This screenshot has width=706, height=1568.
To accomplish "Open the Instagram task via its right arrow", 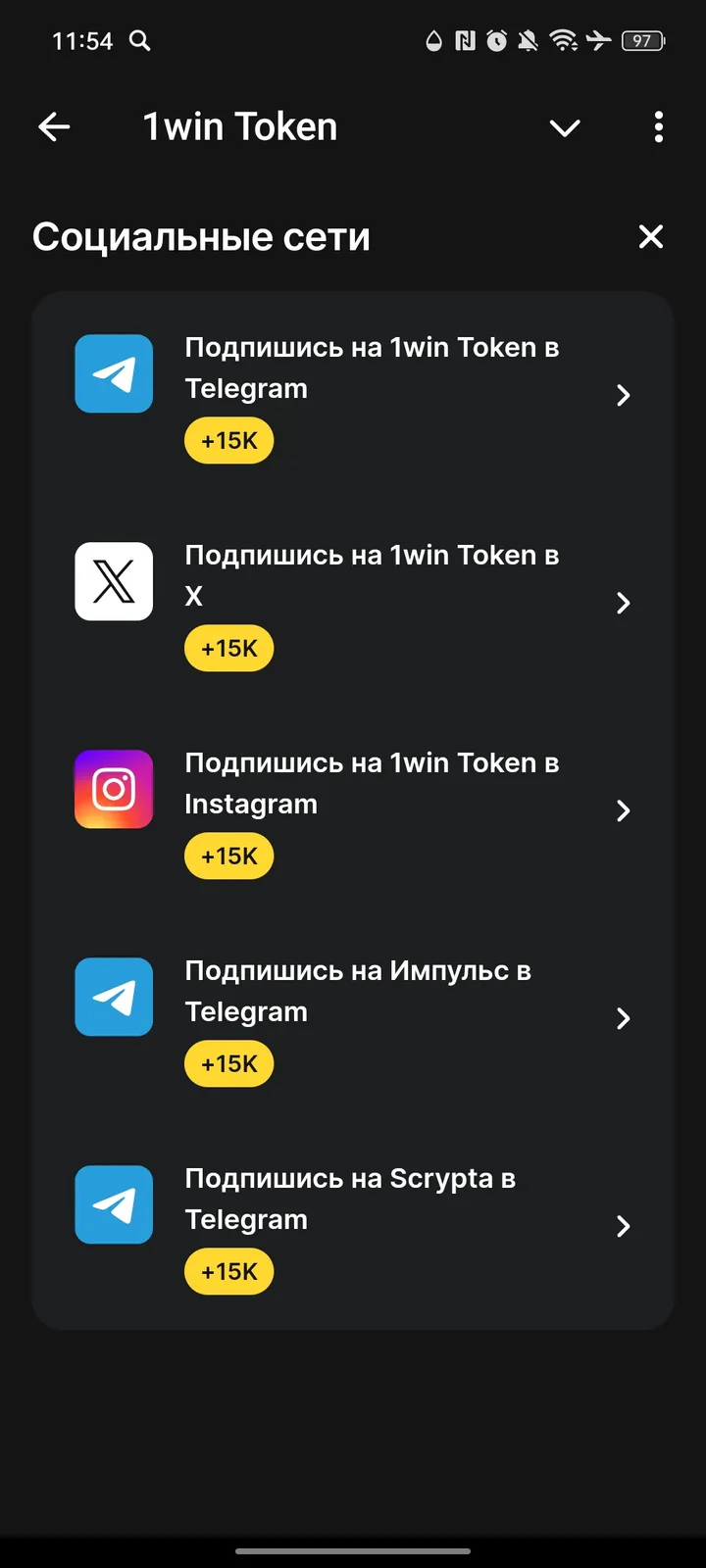I will click(x=624, y=810).
